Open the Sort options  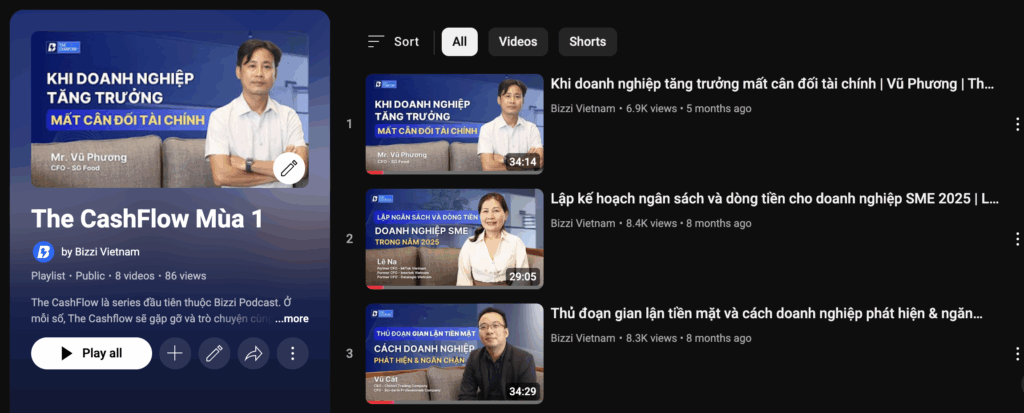coord(393,42)
